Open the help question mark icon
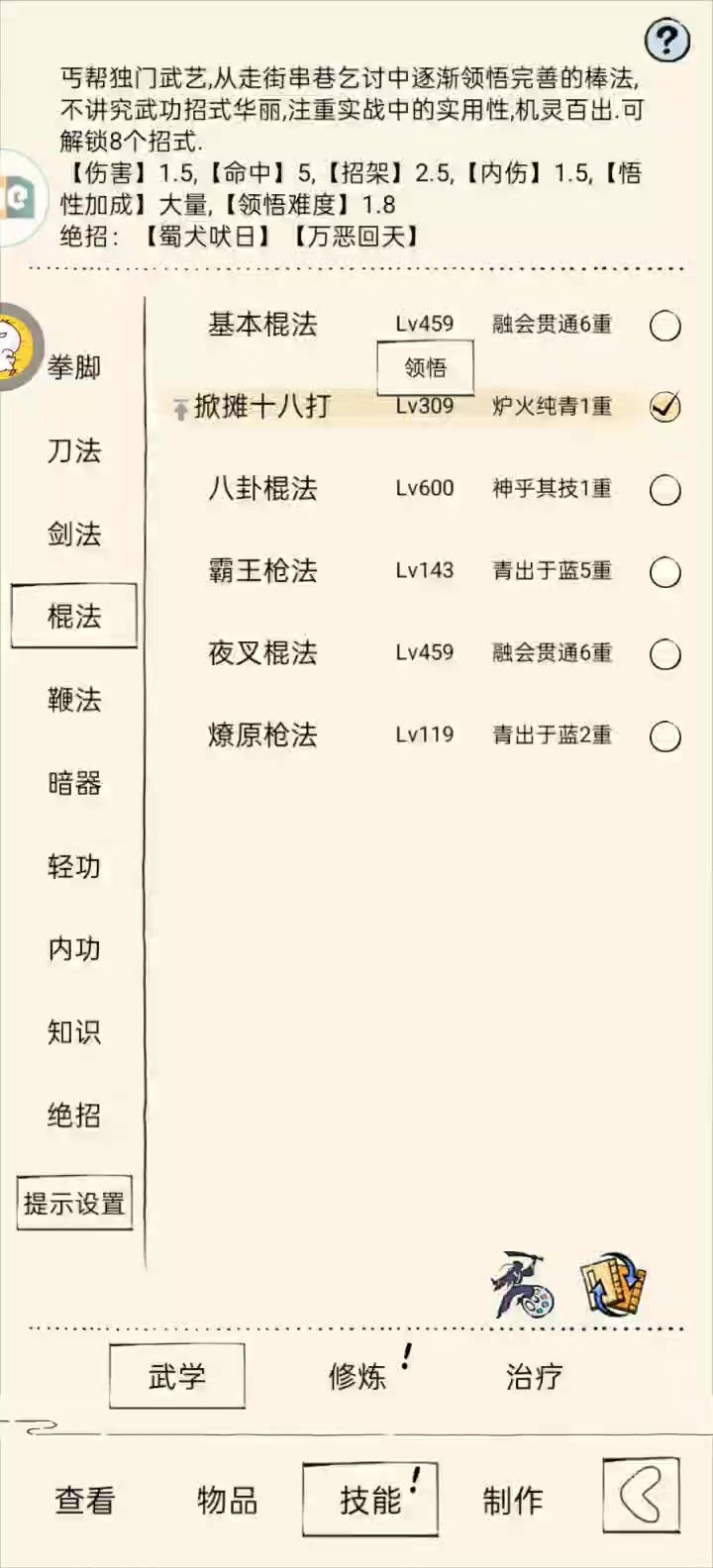This screenshot has width=713, height=1568. 667,41
